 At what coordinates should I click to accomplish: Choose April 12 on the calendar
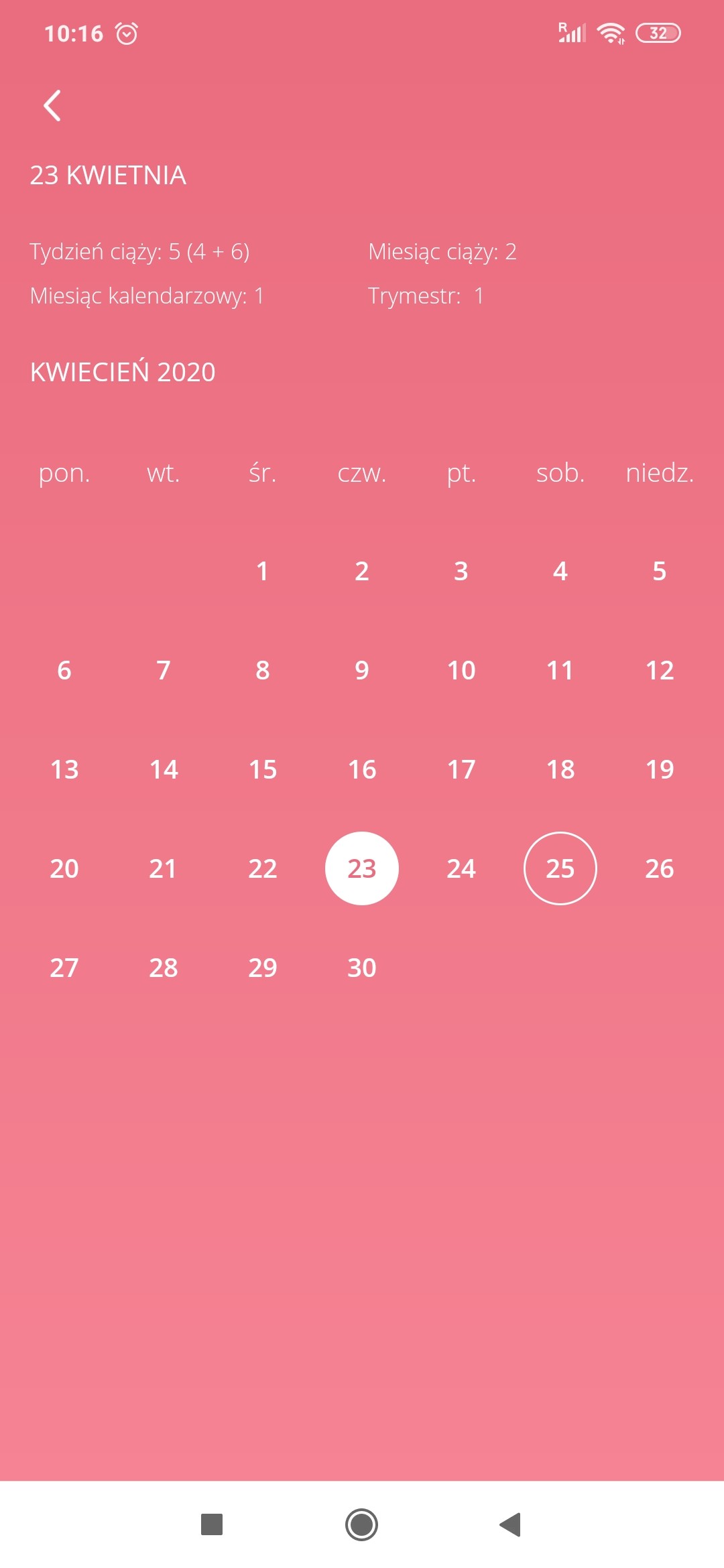(x=659, y=670)
